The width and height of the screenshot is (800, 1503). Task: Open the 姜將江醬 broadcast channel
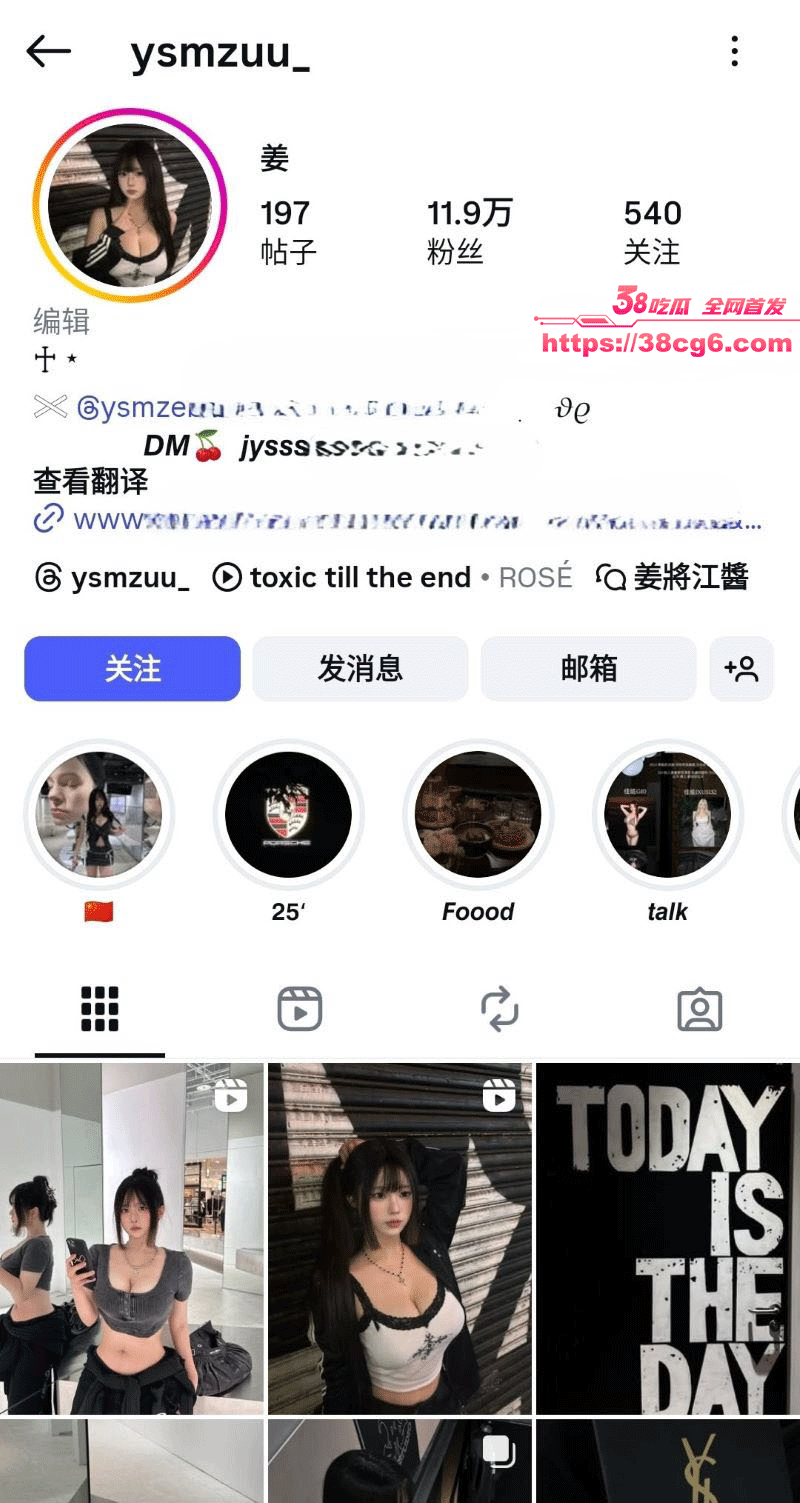(672, 577)
